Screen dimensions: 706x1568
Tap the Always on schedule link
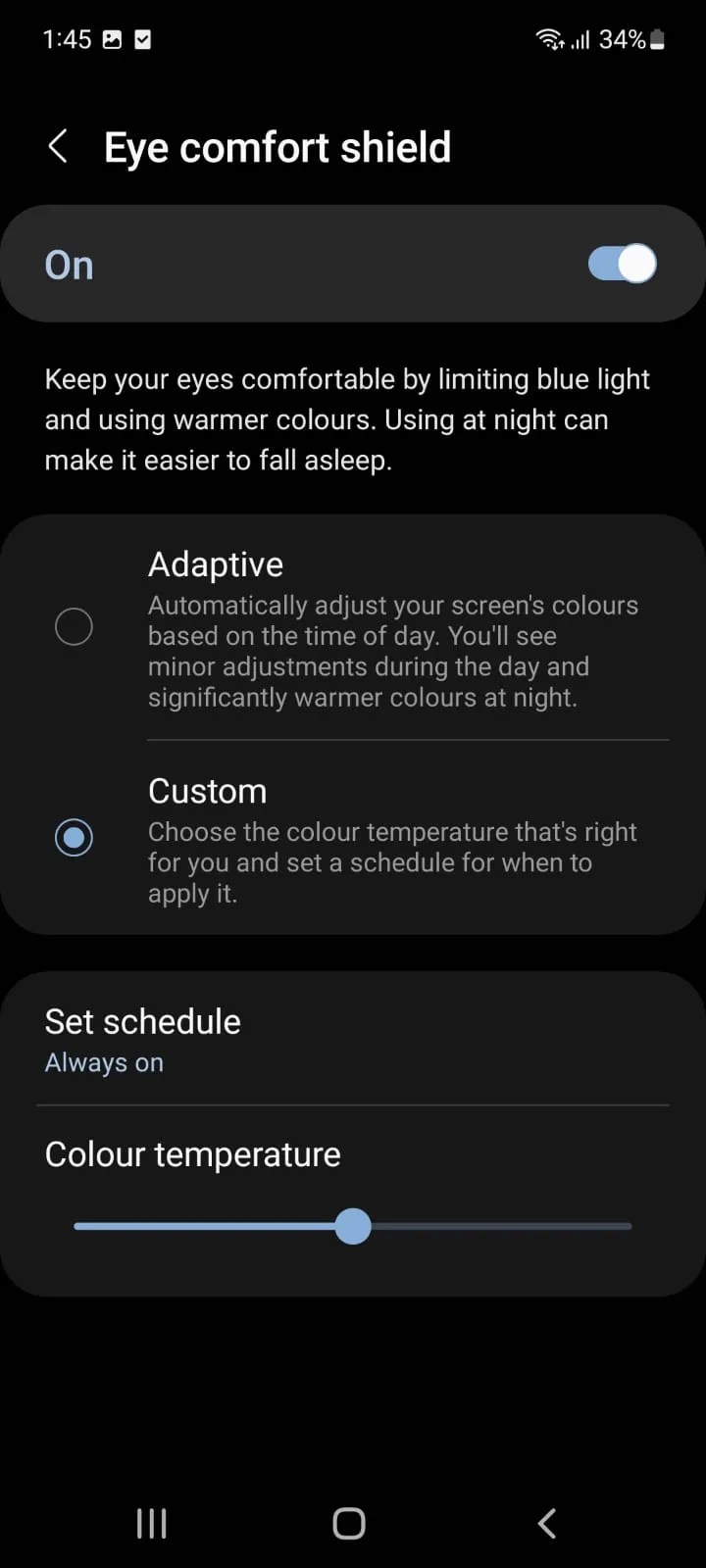[x=104, y=1062]
